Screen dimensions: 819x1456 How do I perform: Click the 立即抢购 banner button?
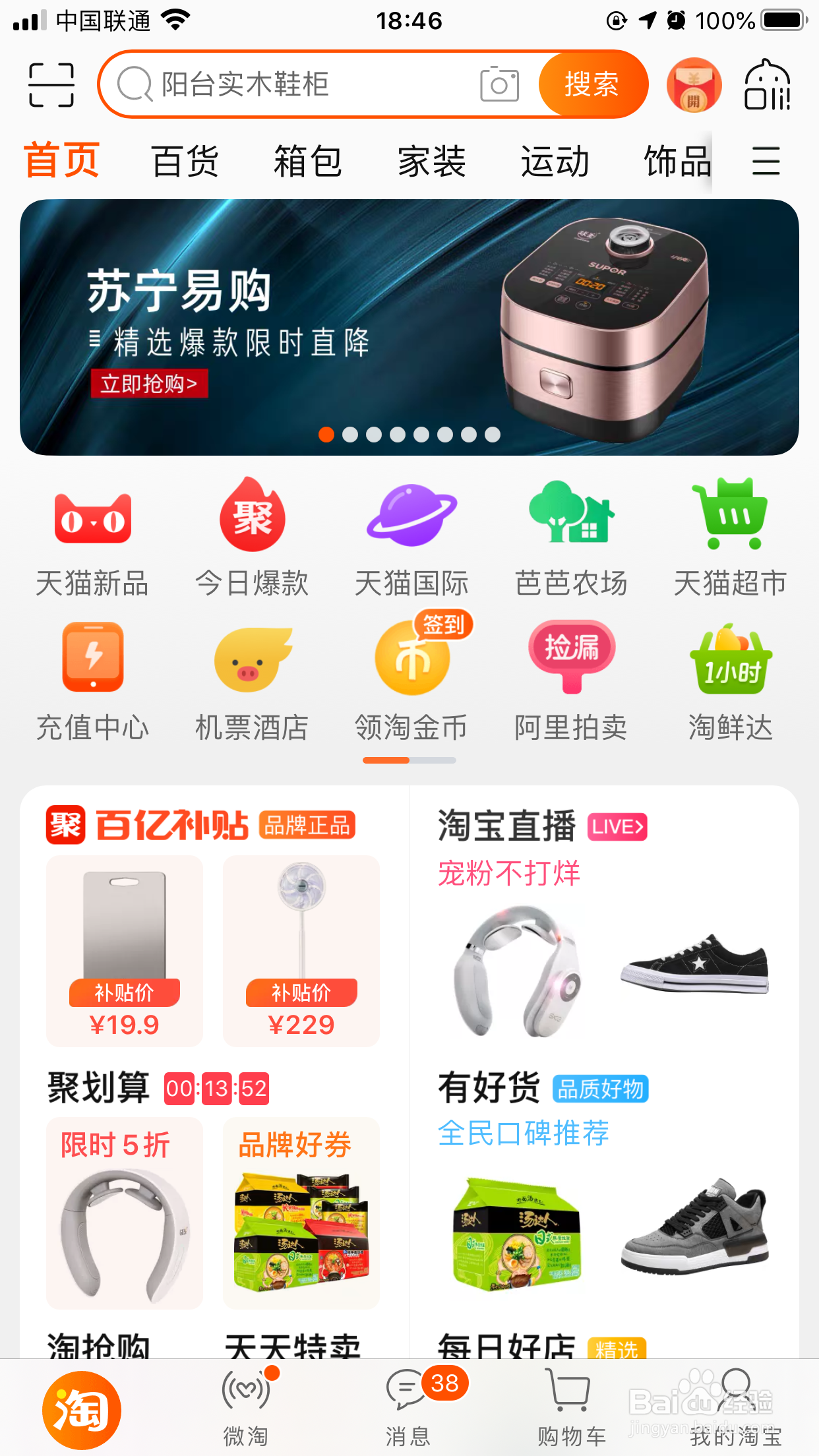pos(148,384)
